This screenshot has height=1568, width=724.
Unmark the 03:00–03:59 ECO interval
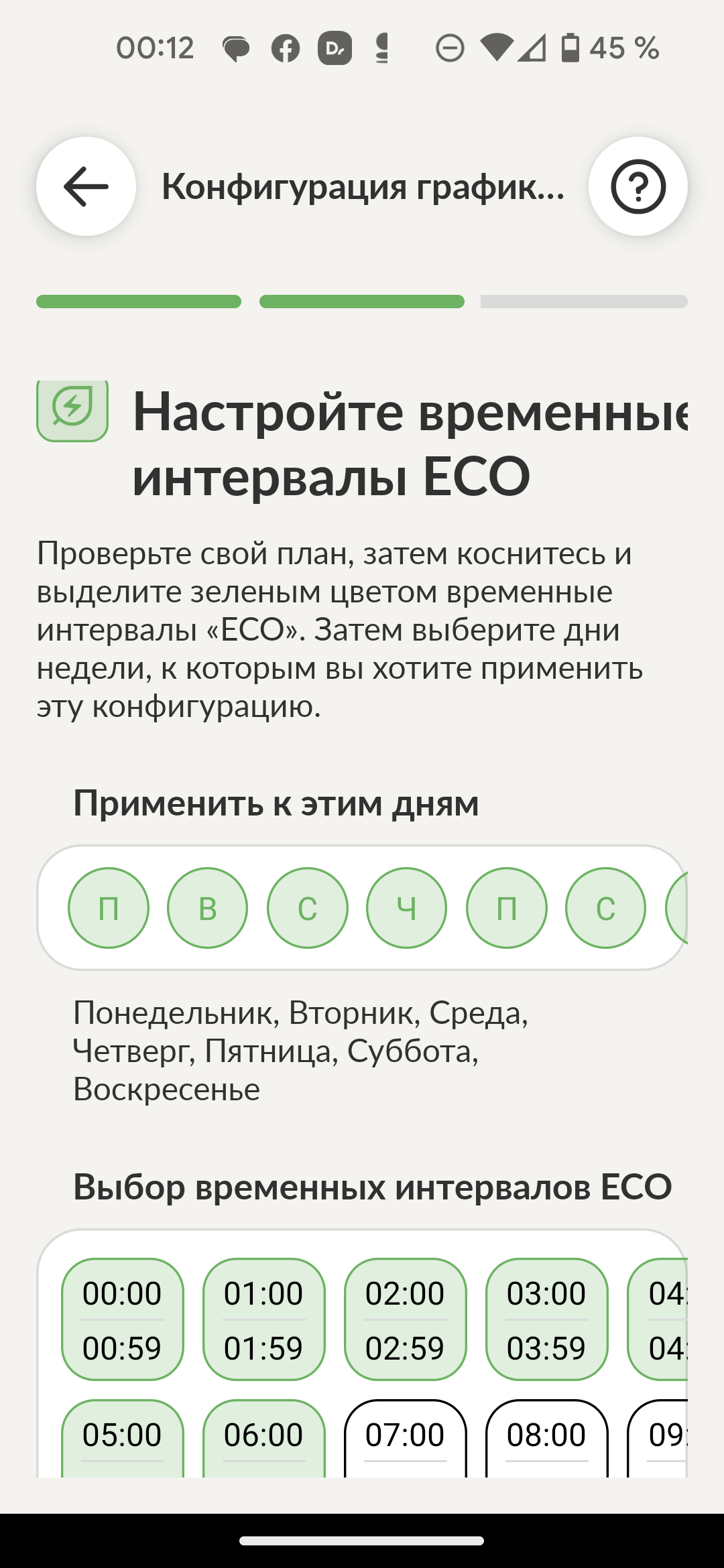click(x=547, y=1319)
